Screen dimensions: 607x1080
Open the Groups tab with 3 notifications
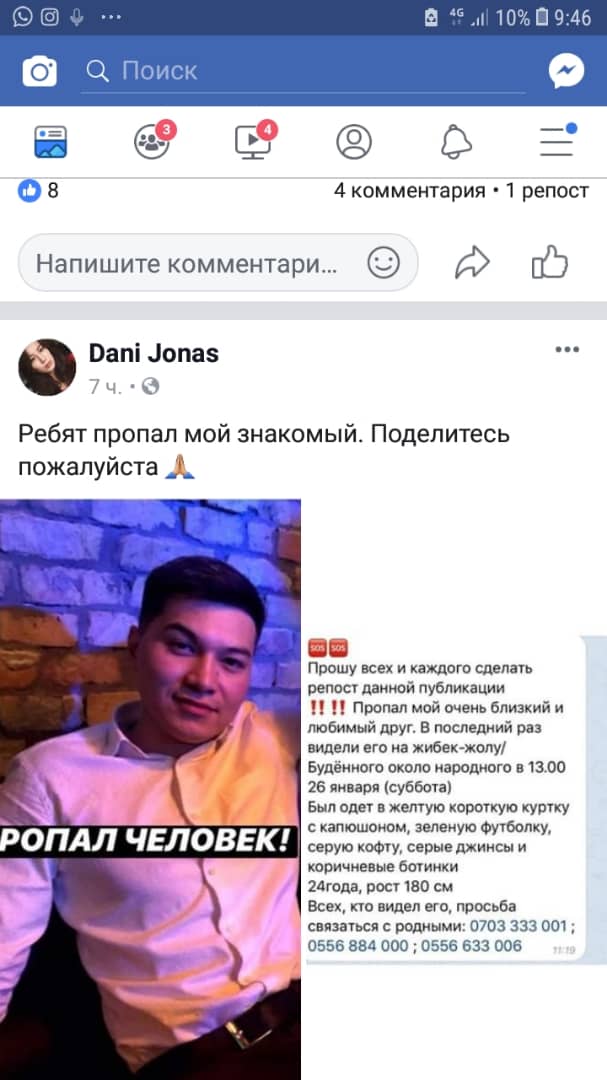[x=152, y=142]
